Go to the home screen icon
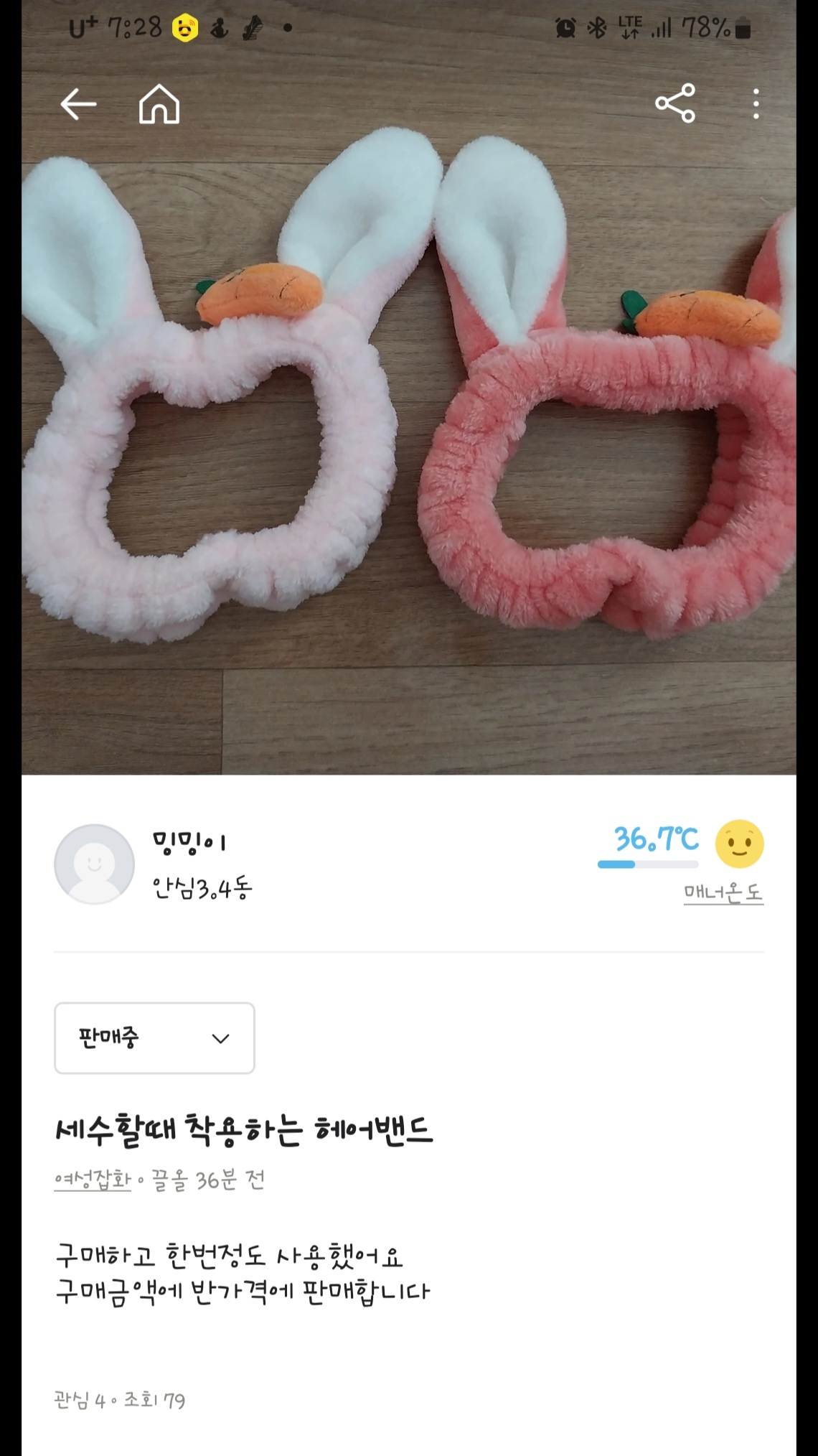 (x=159, y=105)
